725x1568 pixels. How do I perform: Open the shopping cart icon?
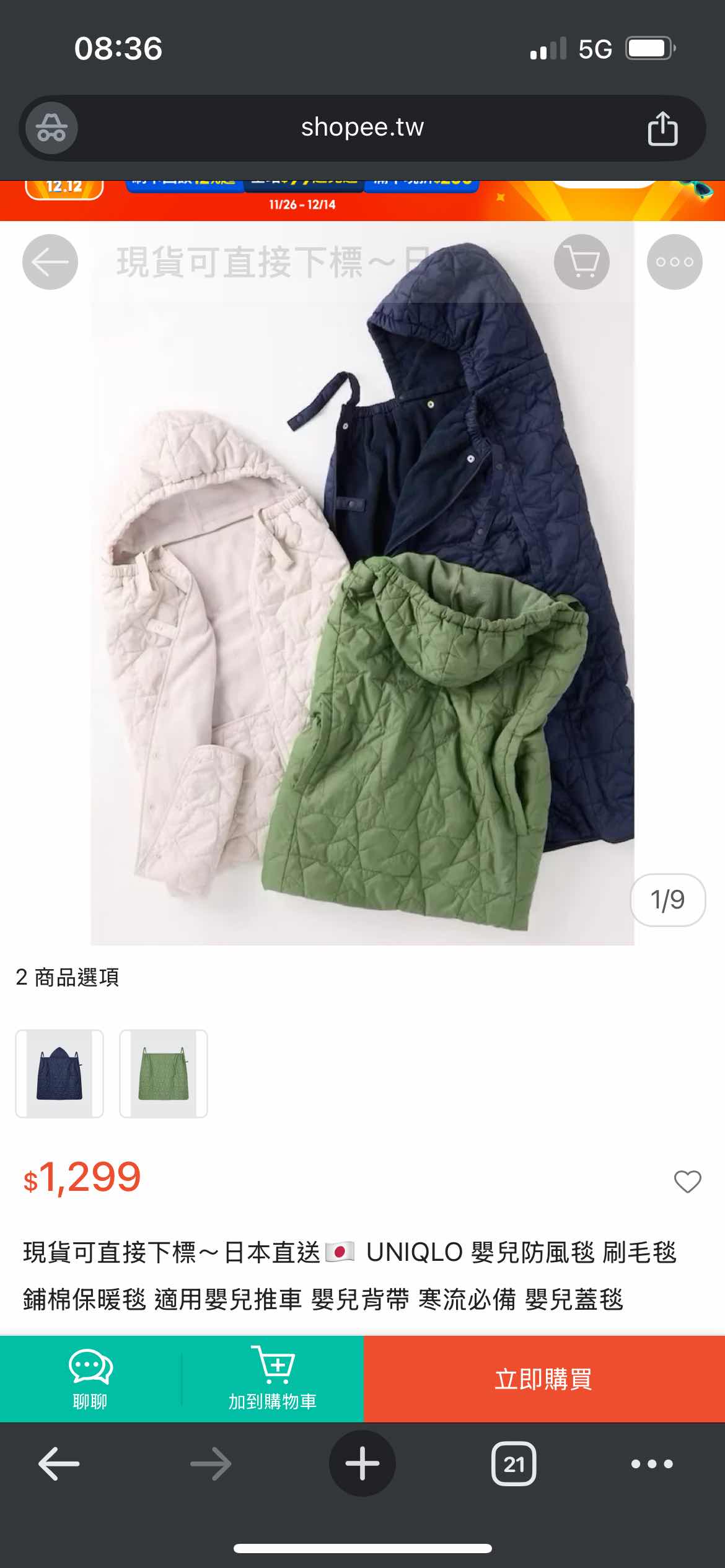pyautogui.click(x=581, y=262)
